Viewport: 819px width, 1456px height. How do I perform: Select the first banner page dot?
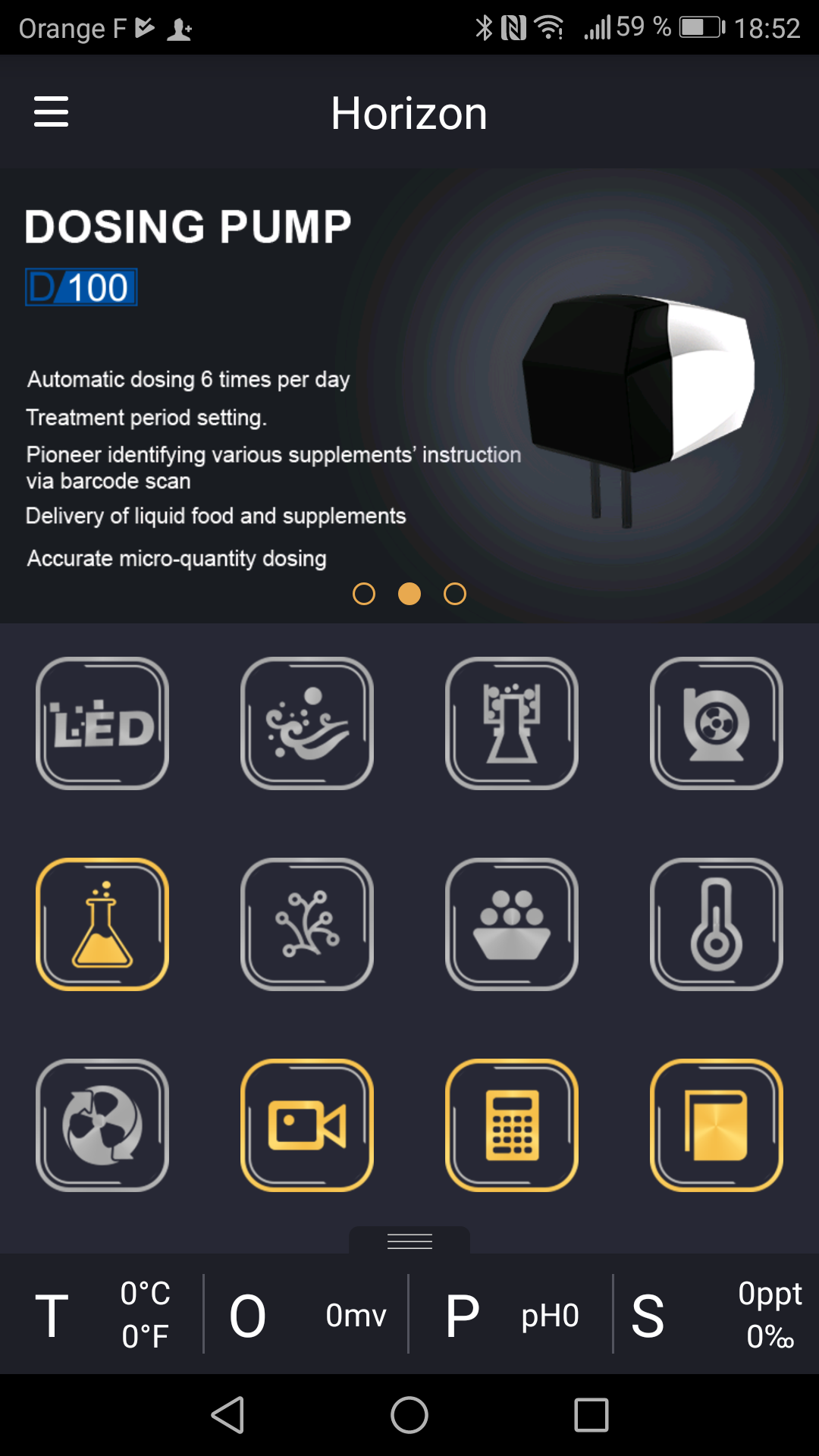(x=364, y=594)
